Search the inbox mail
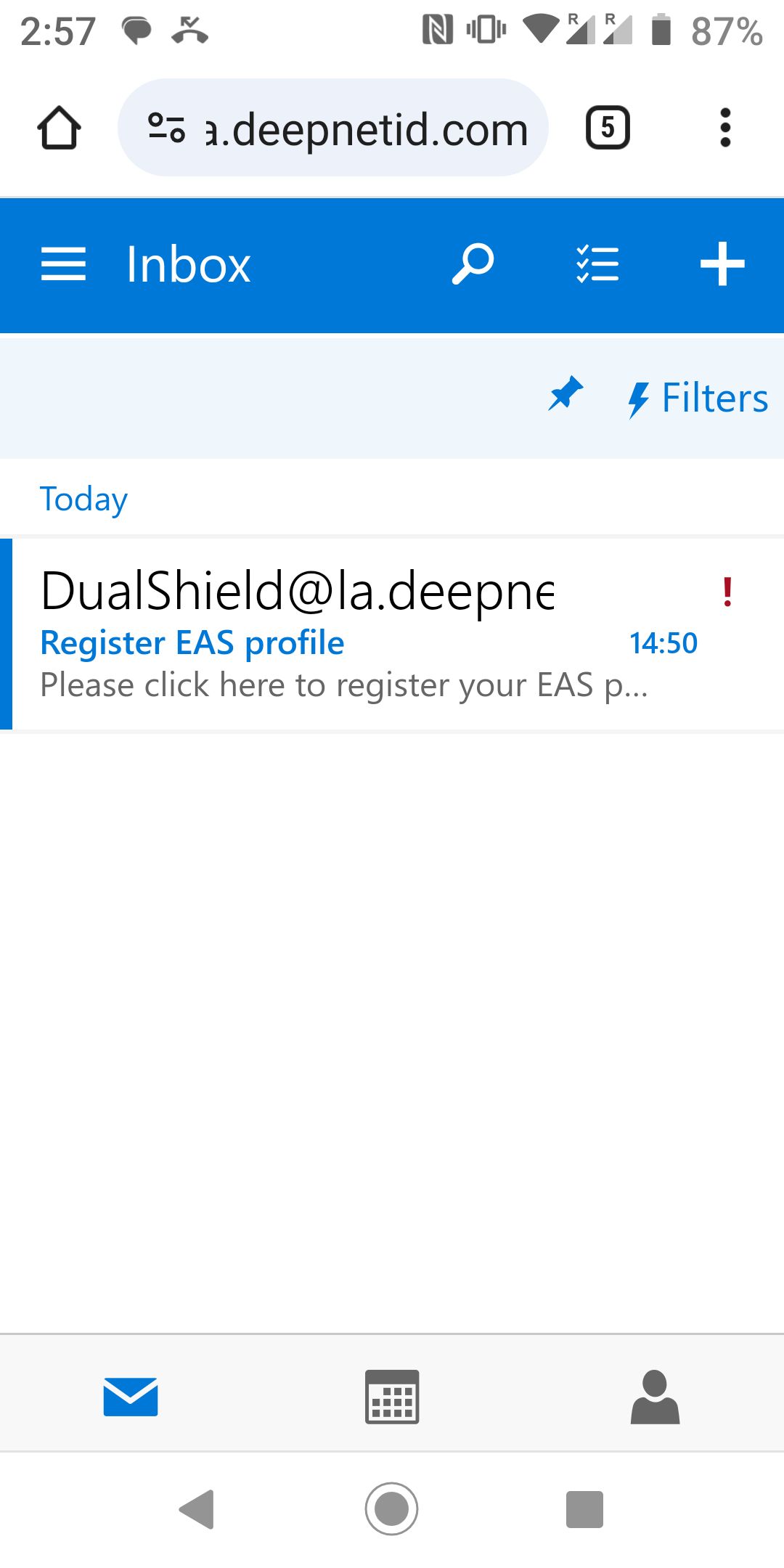784x1568 pixels. tap(473, 264)
